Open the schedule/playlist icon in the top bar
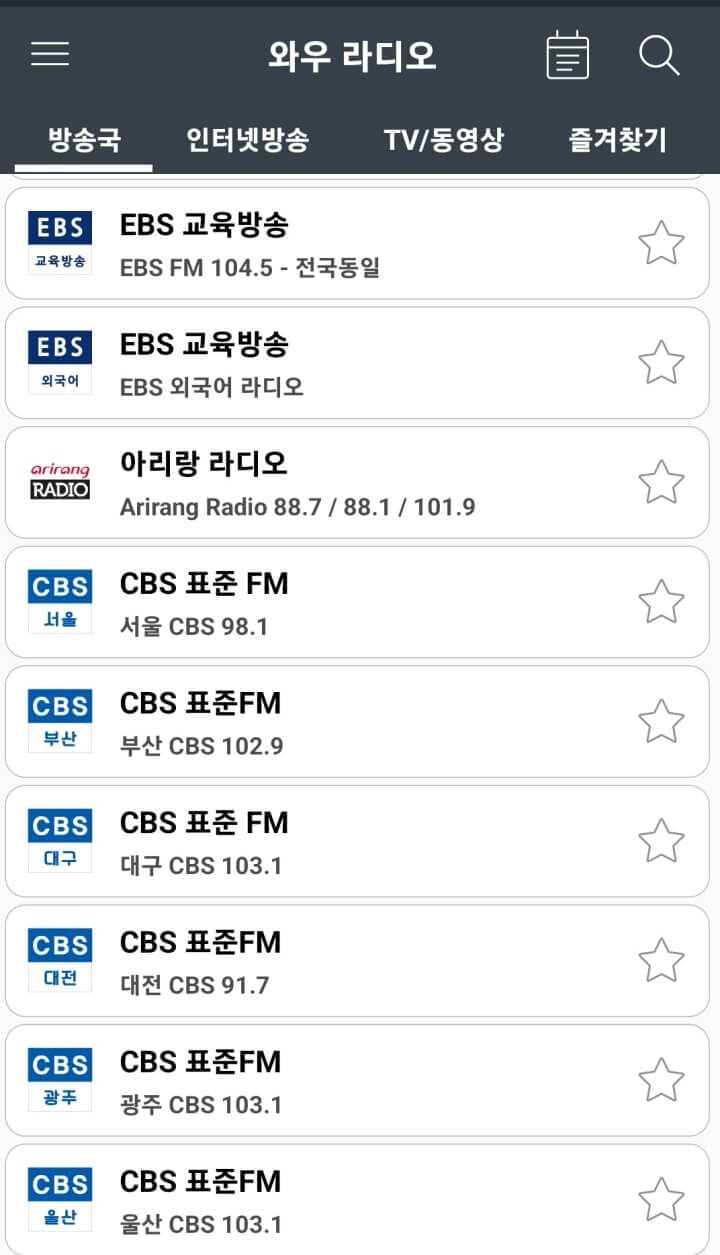The height and width of the screenshot is (1255, 720). [x=566, y=55]
